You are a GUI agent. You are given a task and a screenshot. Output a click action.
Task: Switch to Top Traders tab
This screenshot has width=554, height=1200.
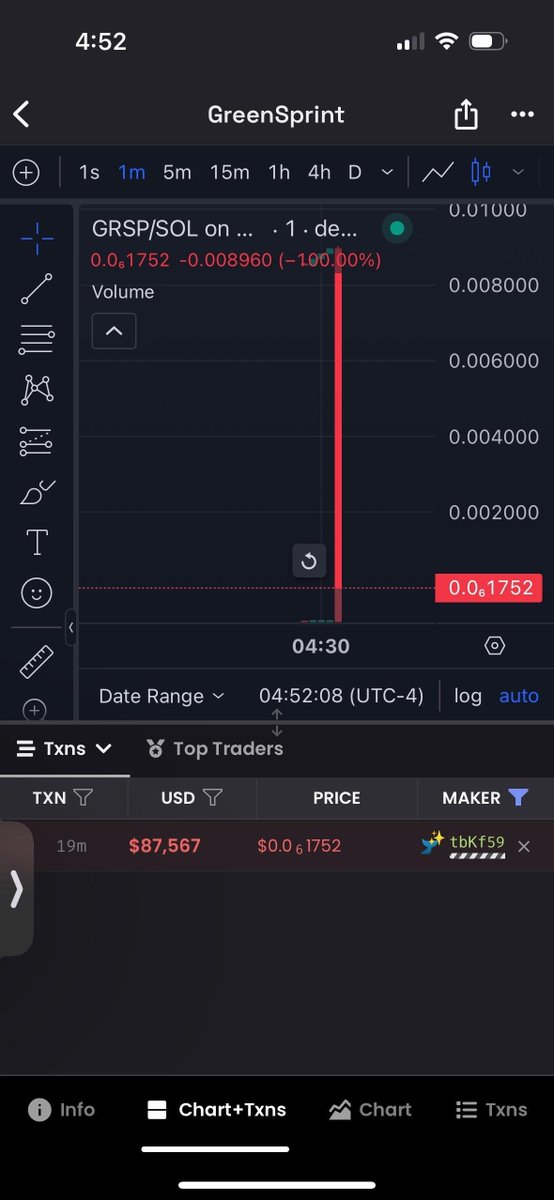click(214, 748)
